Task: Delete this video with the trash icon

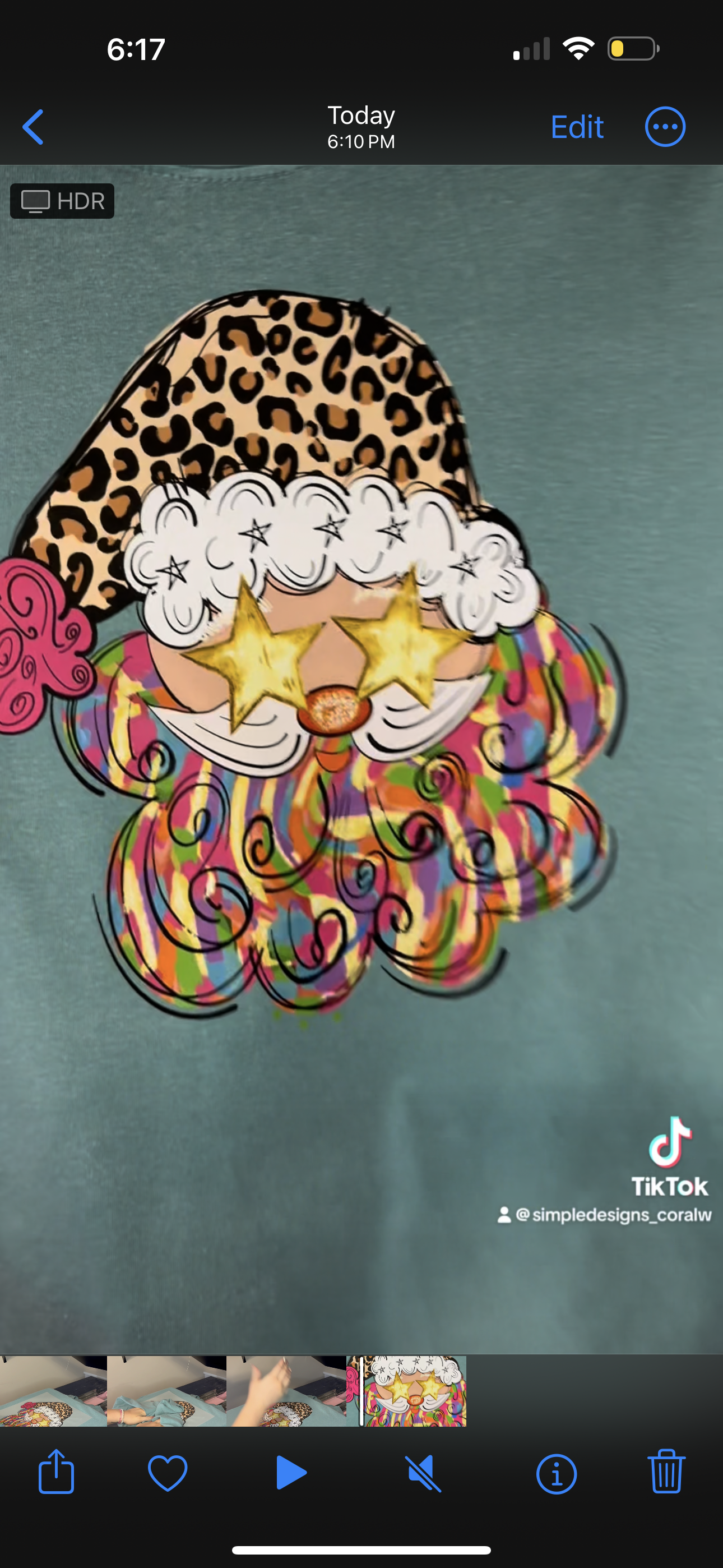Action: (x=666, y=1473)
